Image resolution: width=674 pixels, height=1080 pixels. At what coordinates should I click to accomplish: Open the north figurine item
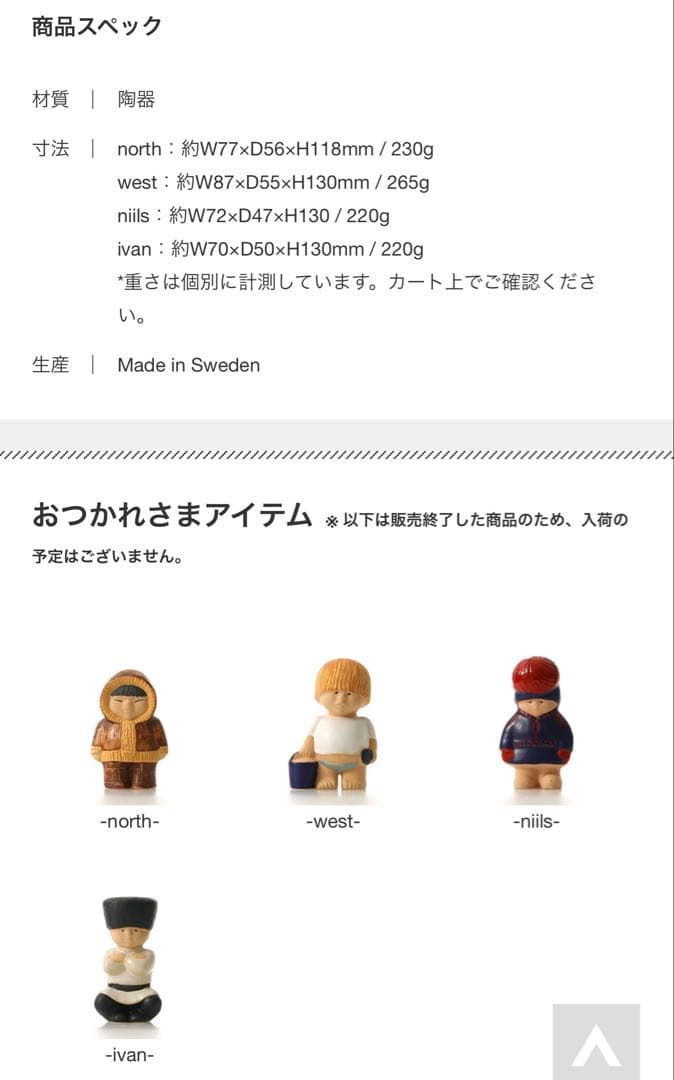(x=130, y=735)
